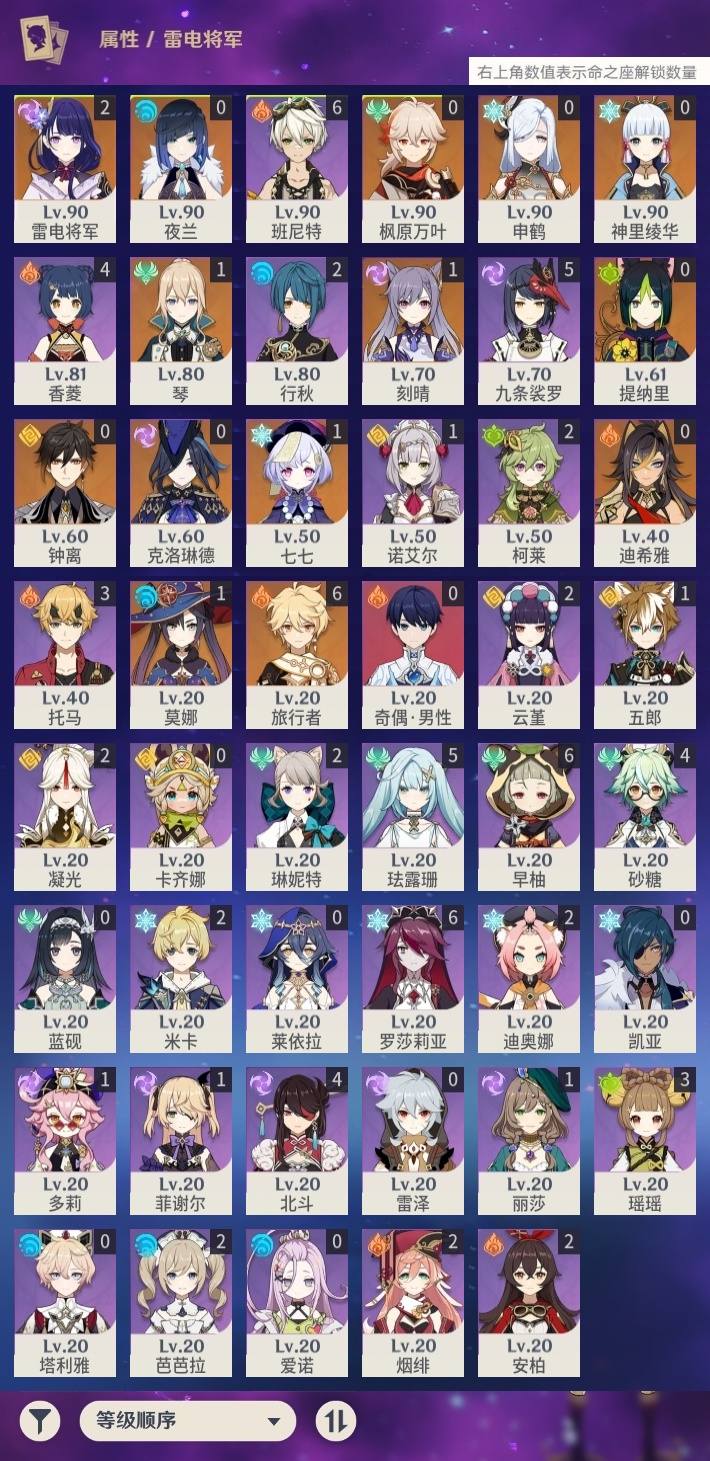Select the 雷电将军 character card

(65, 170)
